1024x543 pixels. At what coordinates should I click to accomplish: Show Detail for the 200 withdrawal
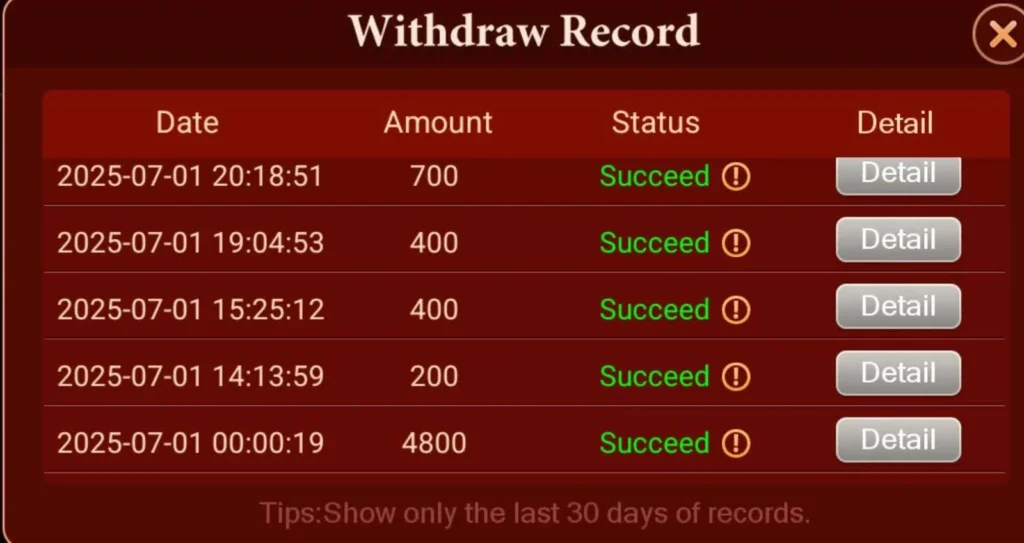(x=898, y=373)
